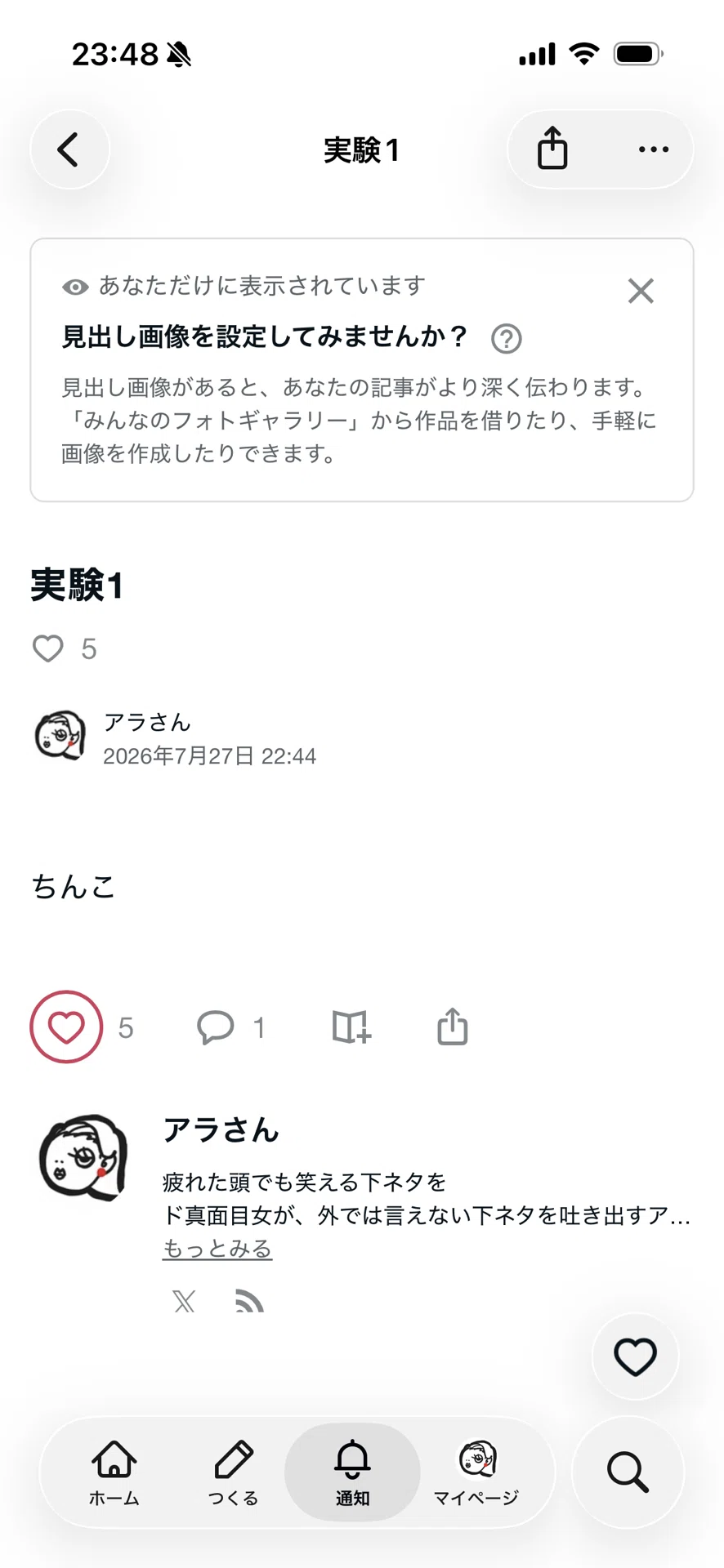Switch to the ホーム tab
Viewport: 724px width, 1568px height.
114,1472
